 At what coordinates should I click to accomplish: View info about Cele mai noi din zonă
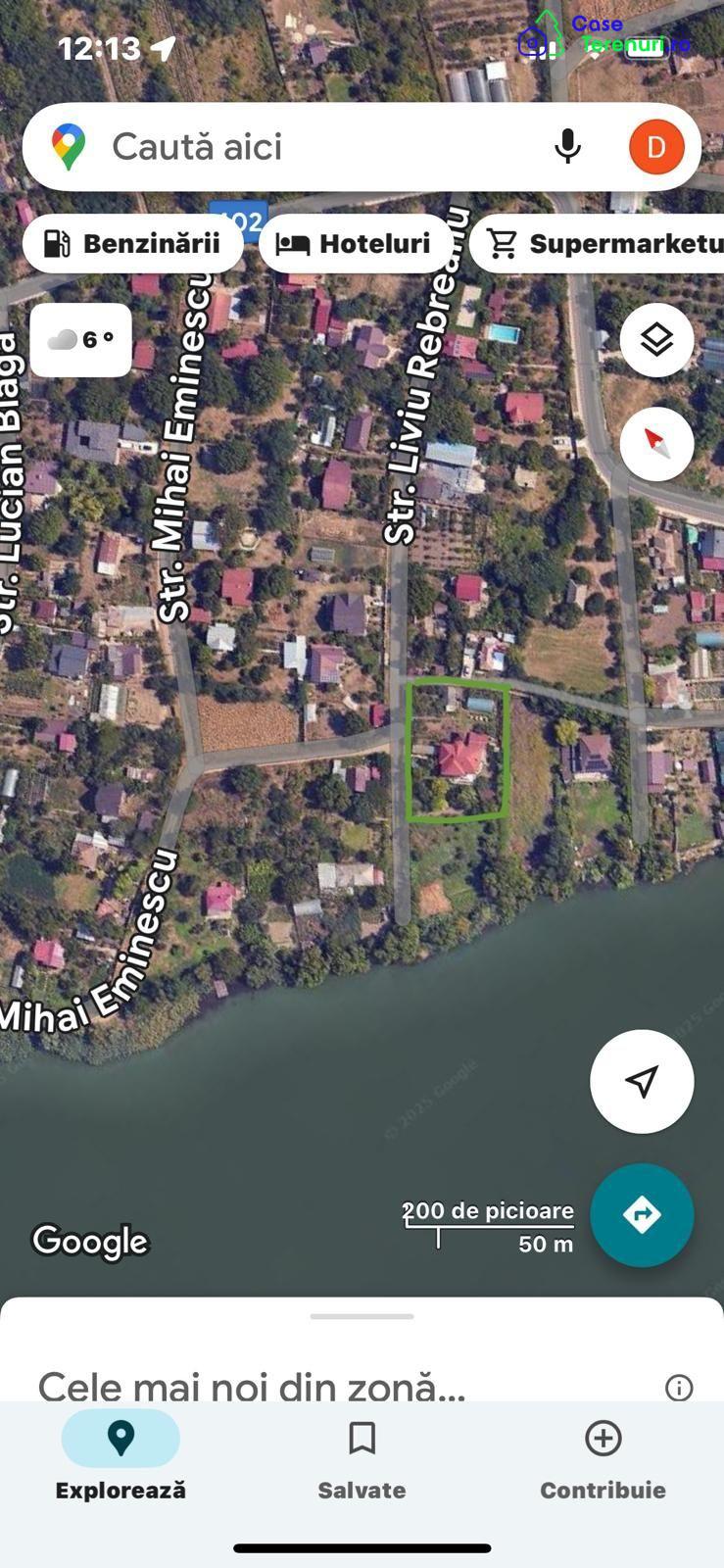click(678, 1387)
